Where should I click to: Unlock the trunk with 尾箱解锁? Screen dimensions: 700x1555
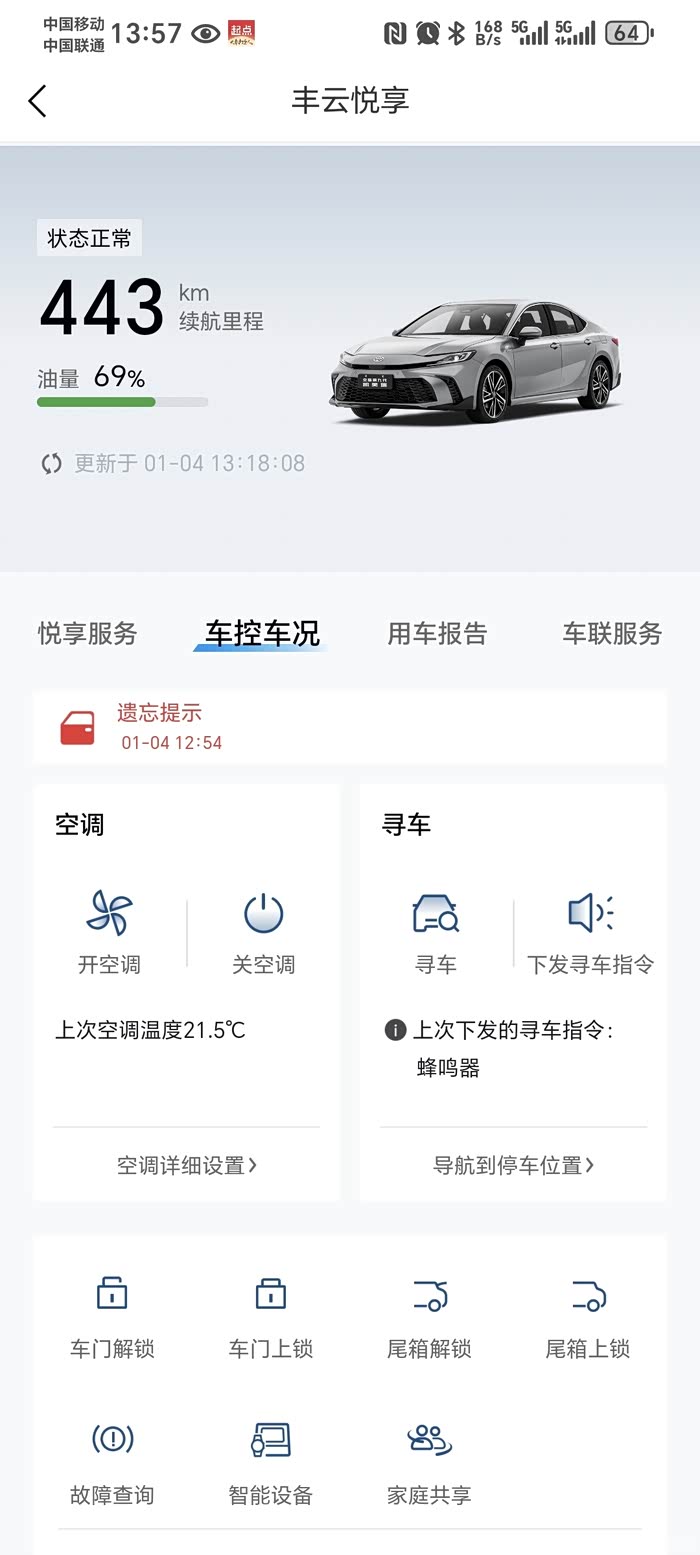point(429,1316)
